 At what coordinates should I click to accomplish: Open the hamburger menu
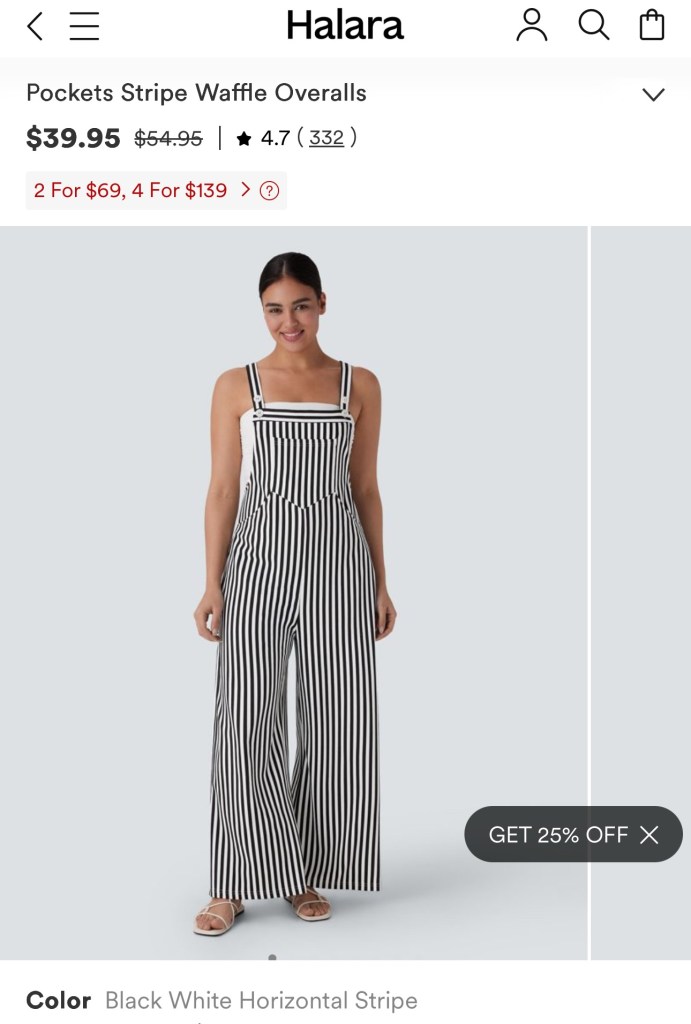point(84,26)
